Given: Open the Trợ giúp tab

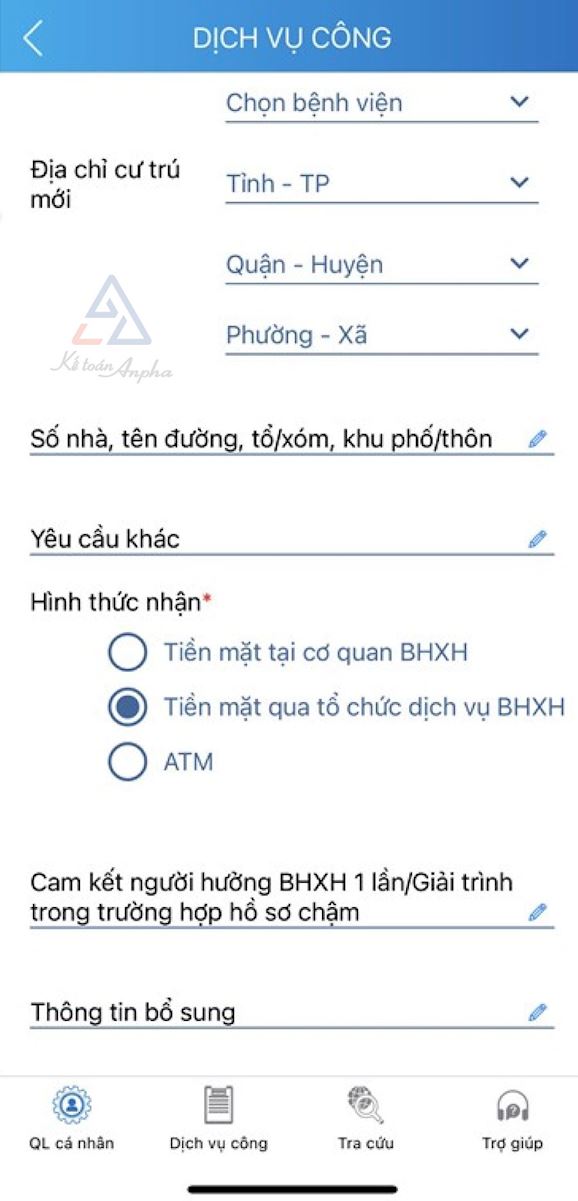Looking at the screenshot, I should [x=512, y=1119].
